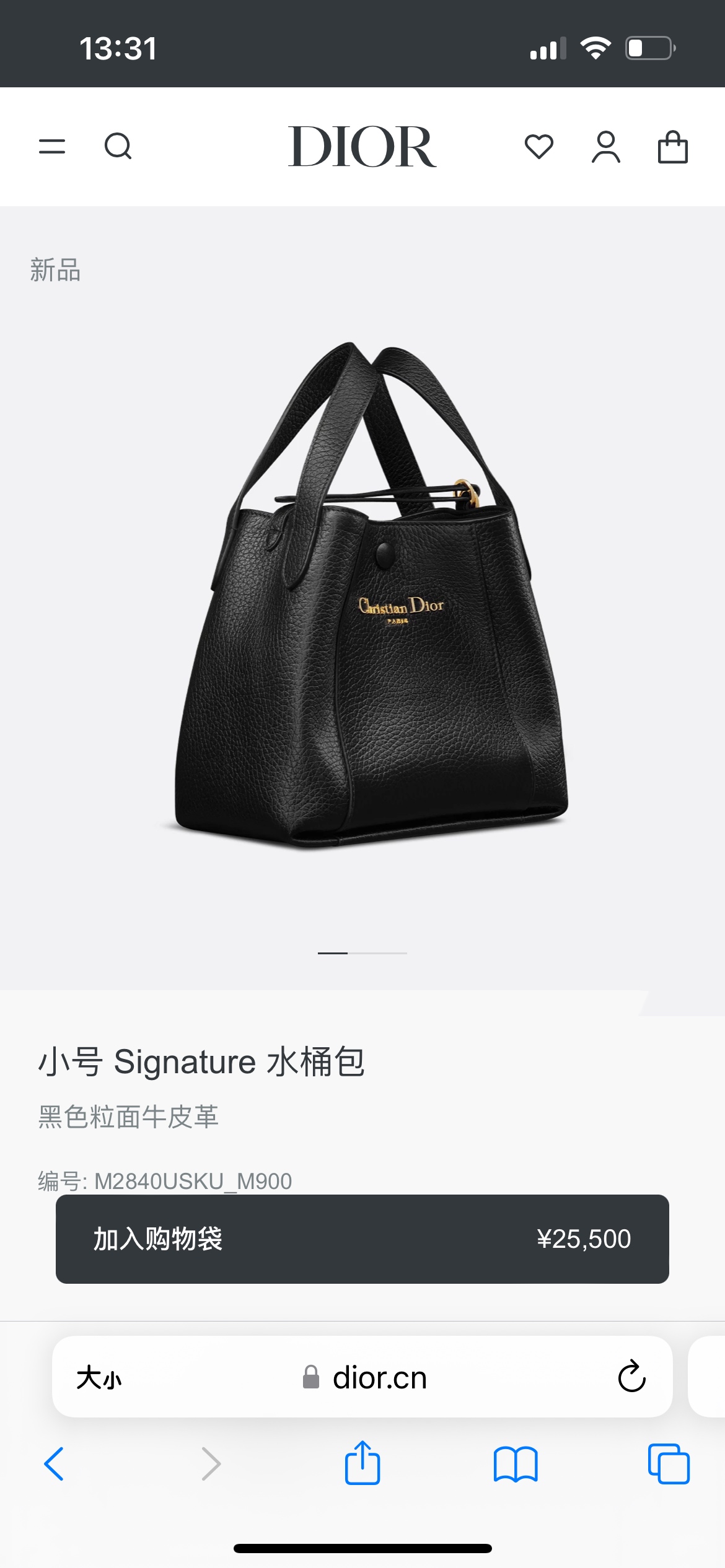The width and height of the screenshot is (725, 1568).
Task: Open the account profile icon
Action: (x=605, y=147)
